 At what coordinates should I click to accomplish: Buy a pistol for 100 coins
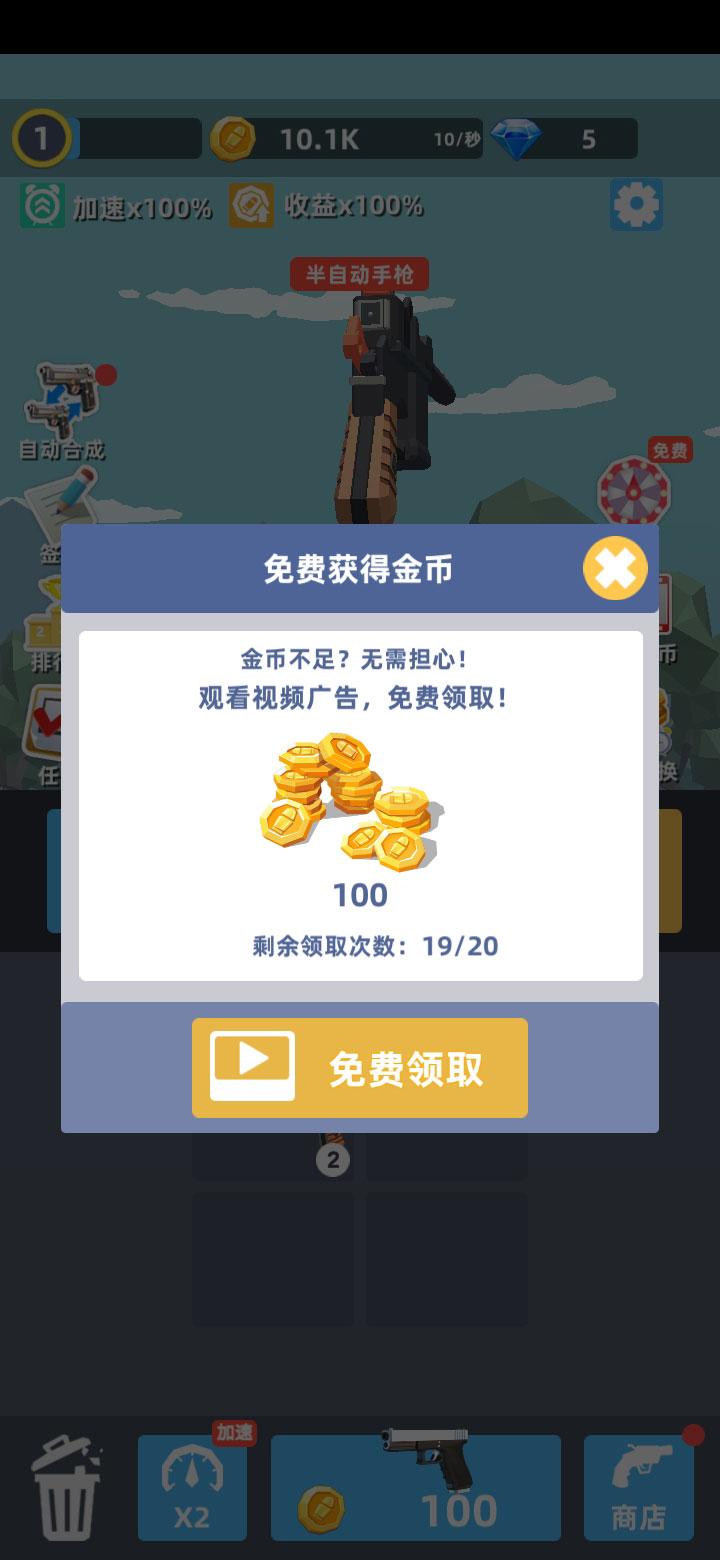click(x=416, y=1488)
